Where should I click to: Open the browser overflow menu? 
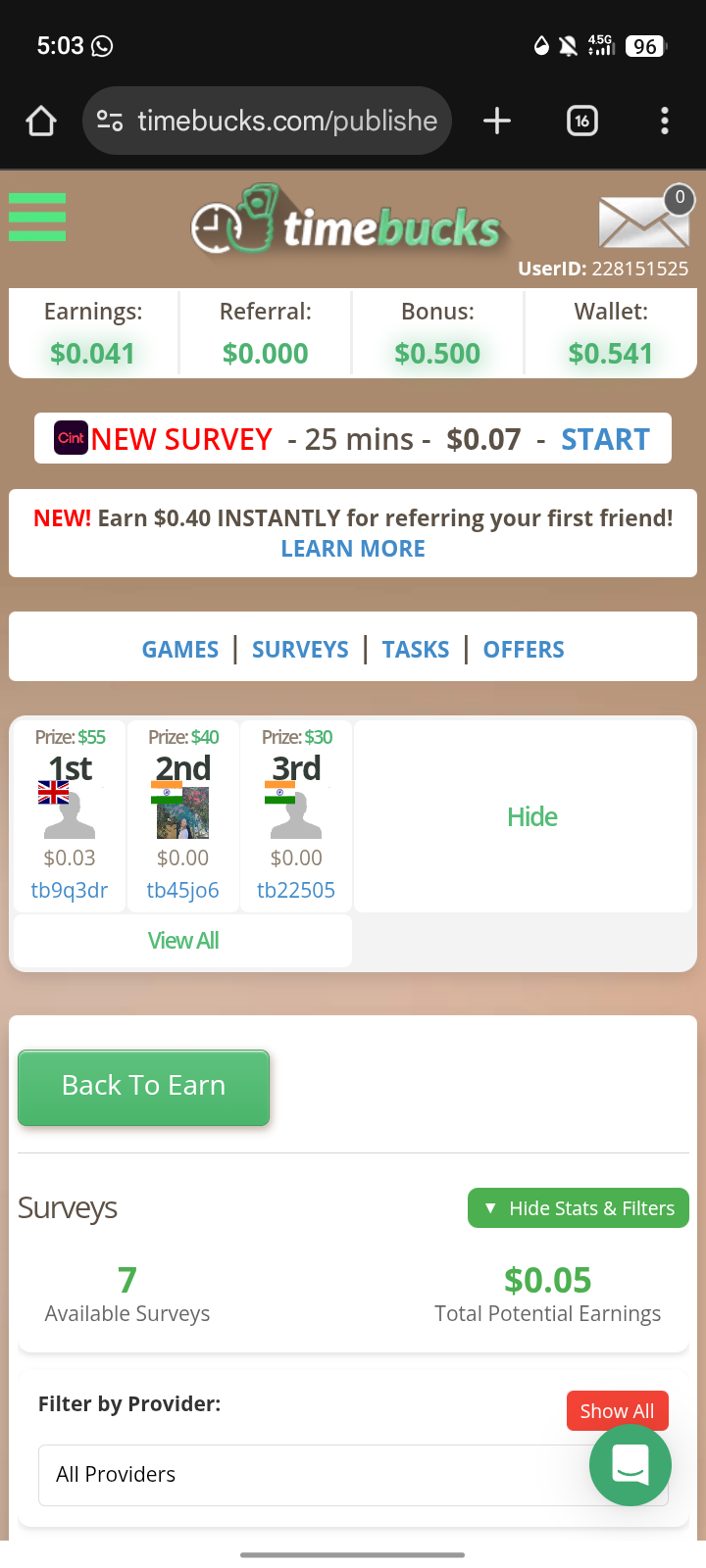(665, 121)
